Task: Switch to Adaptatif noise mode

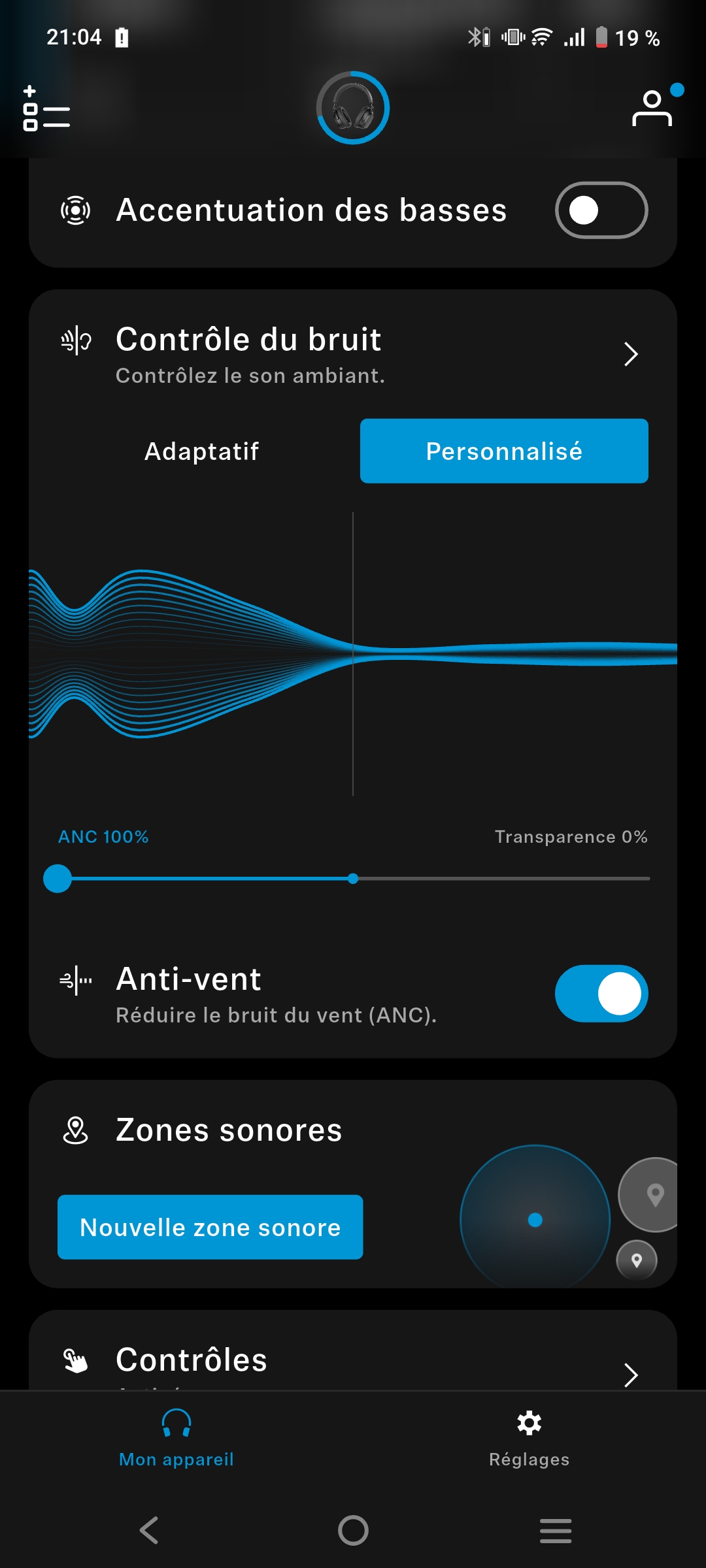Action: (x=201, y=451)
